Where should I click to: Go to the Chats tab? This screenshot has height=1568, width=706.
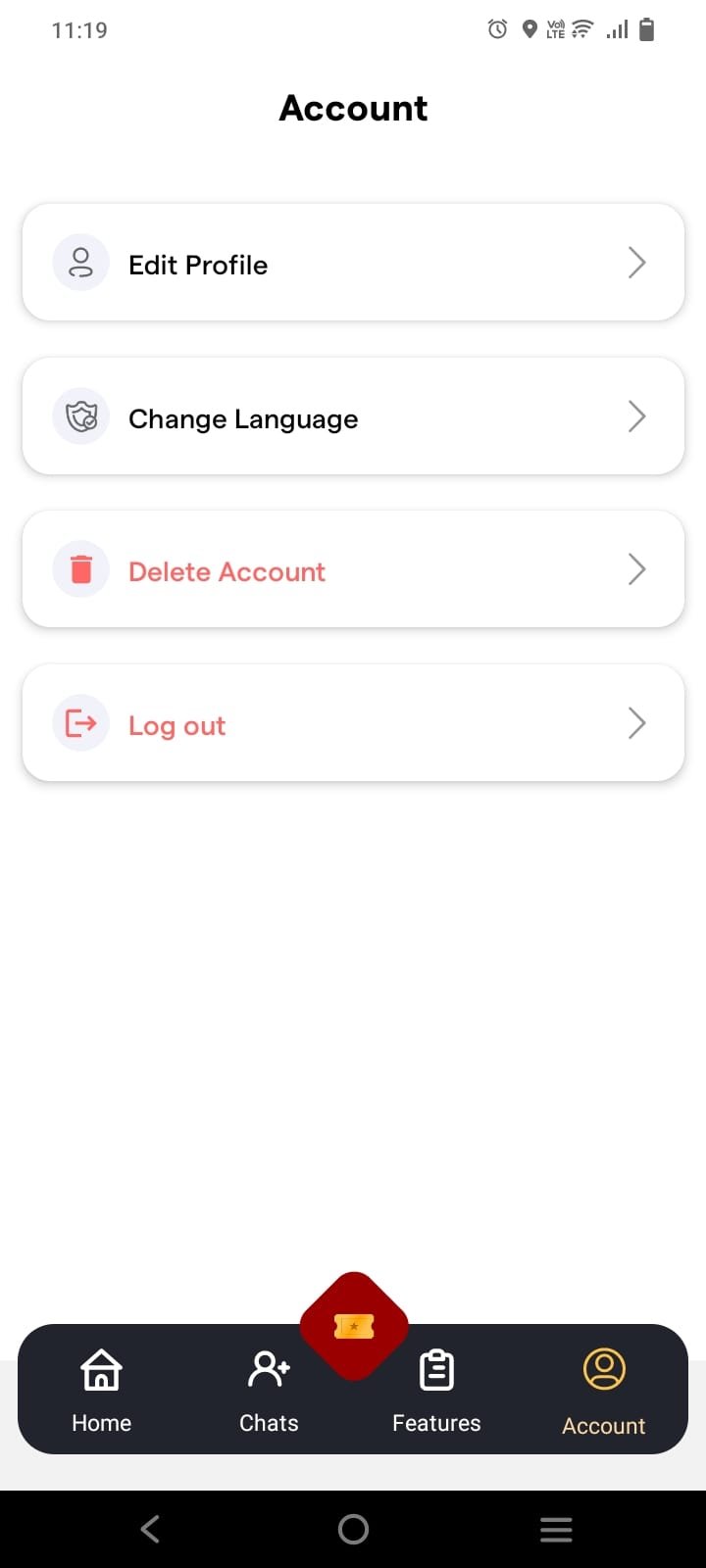269,1390
